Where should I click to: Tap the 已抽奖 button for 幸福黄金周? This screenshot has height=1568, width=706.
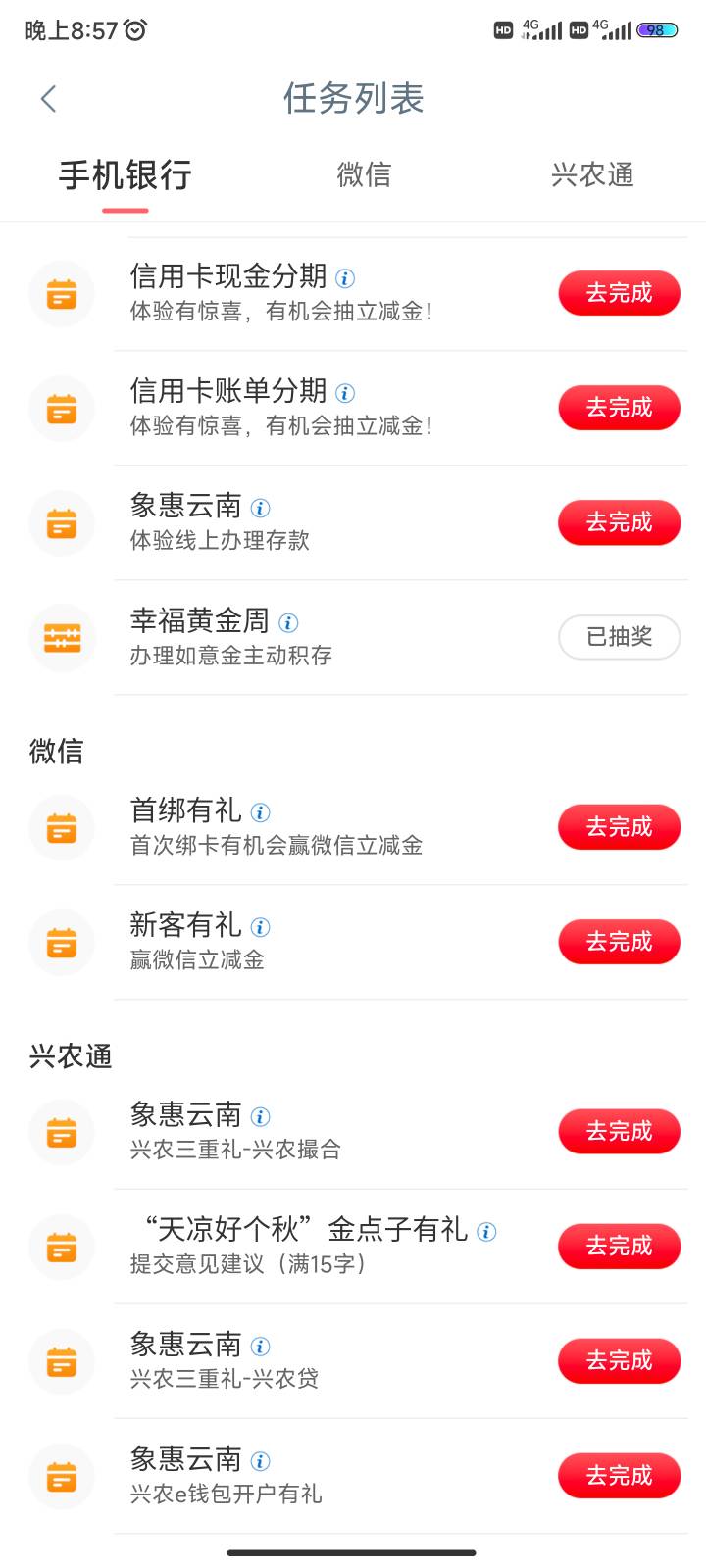tap(619, 637)
